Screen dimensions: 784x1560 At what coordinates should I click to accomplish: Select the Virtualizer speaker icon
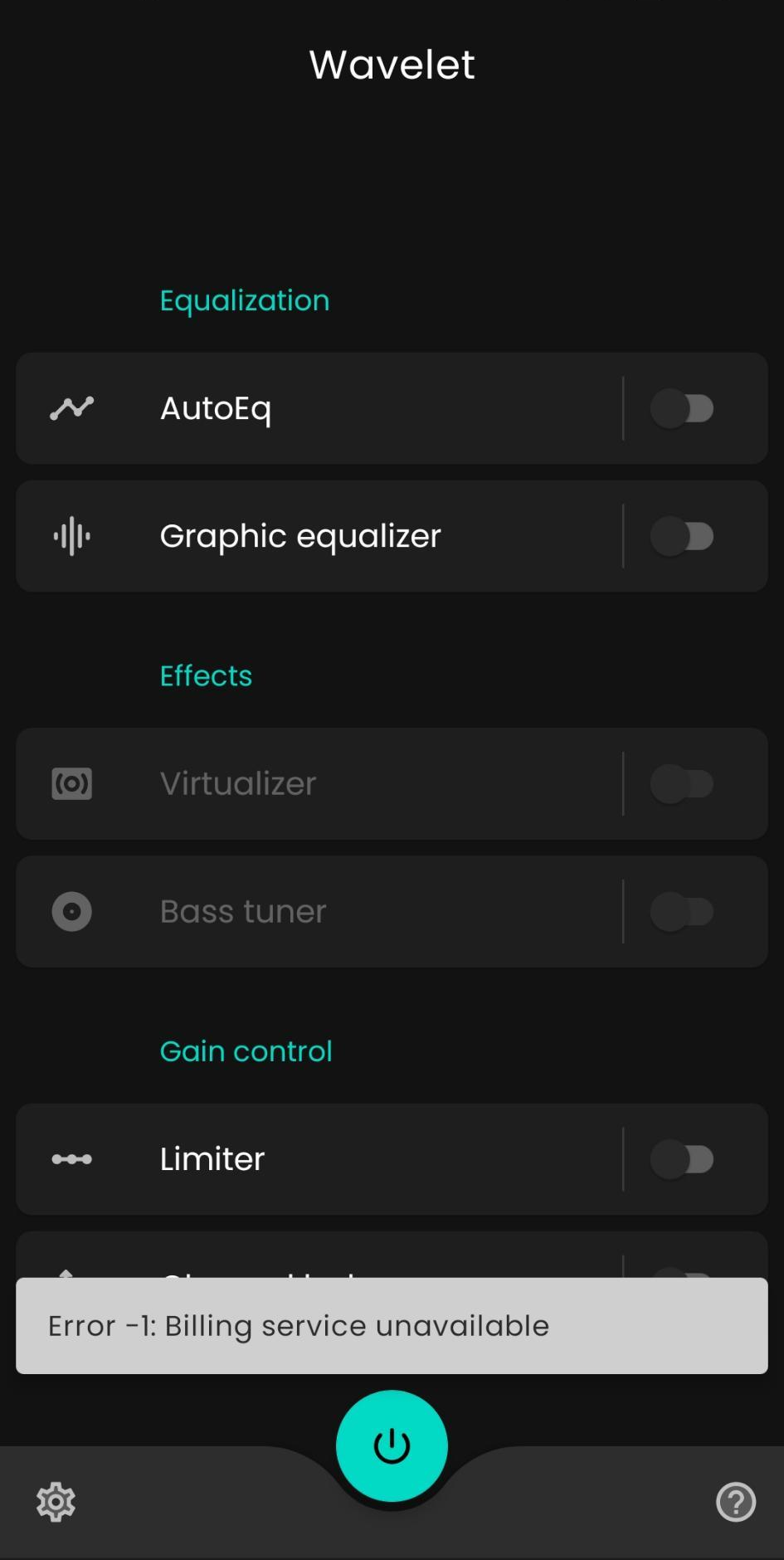pos(71,782)
